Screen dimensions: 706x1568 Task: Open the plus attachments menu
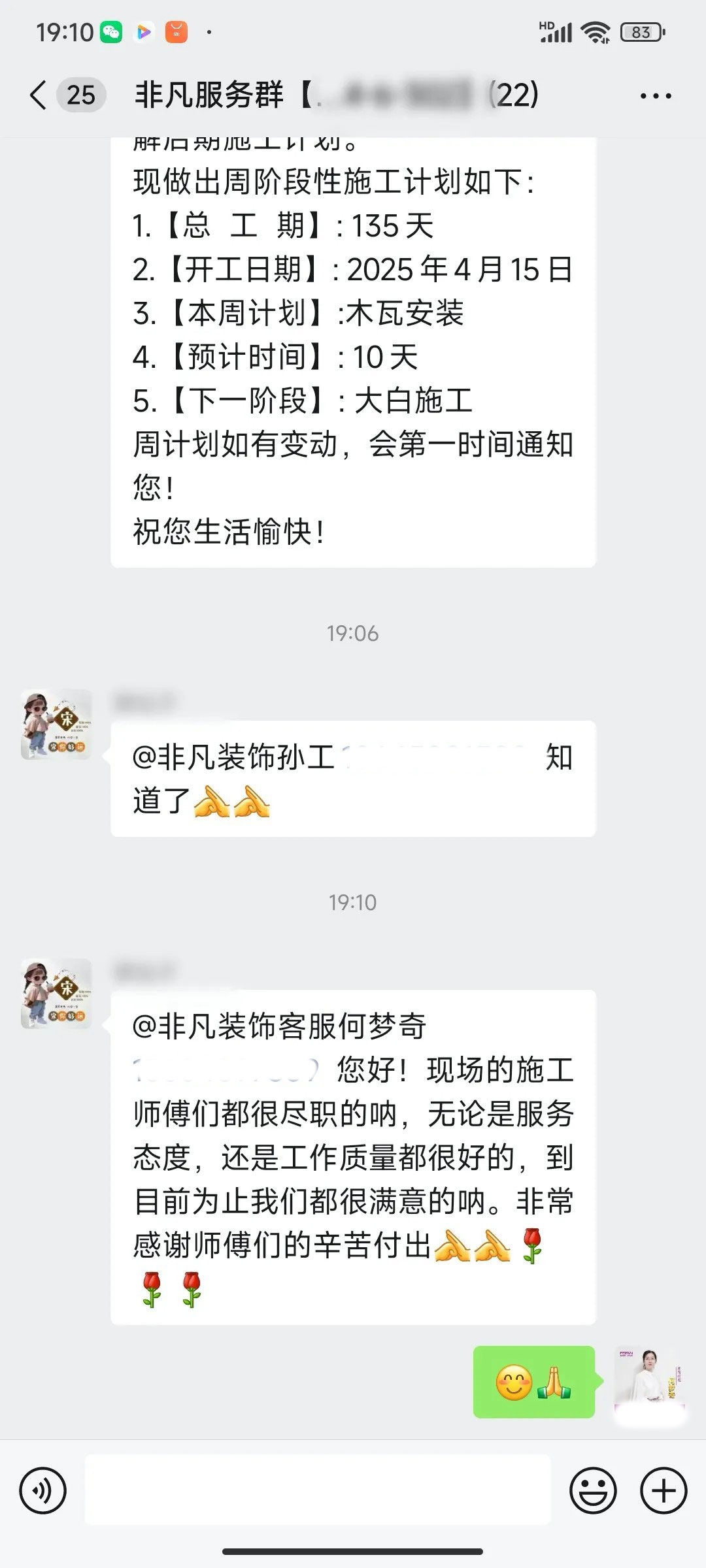click(664, 1491)
